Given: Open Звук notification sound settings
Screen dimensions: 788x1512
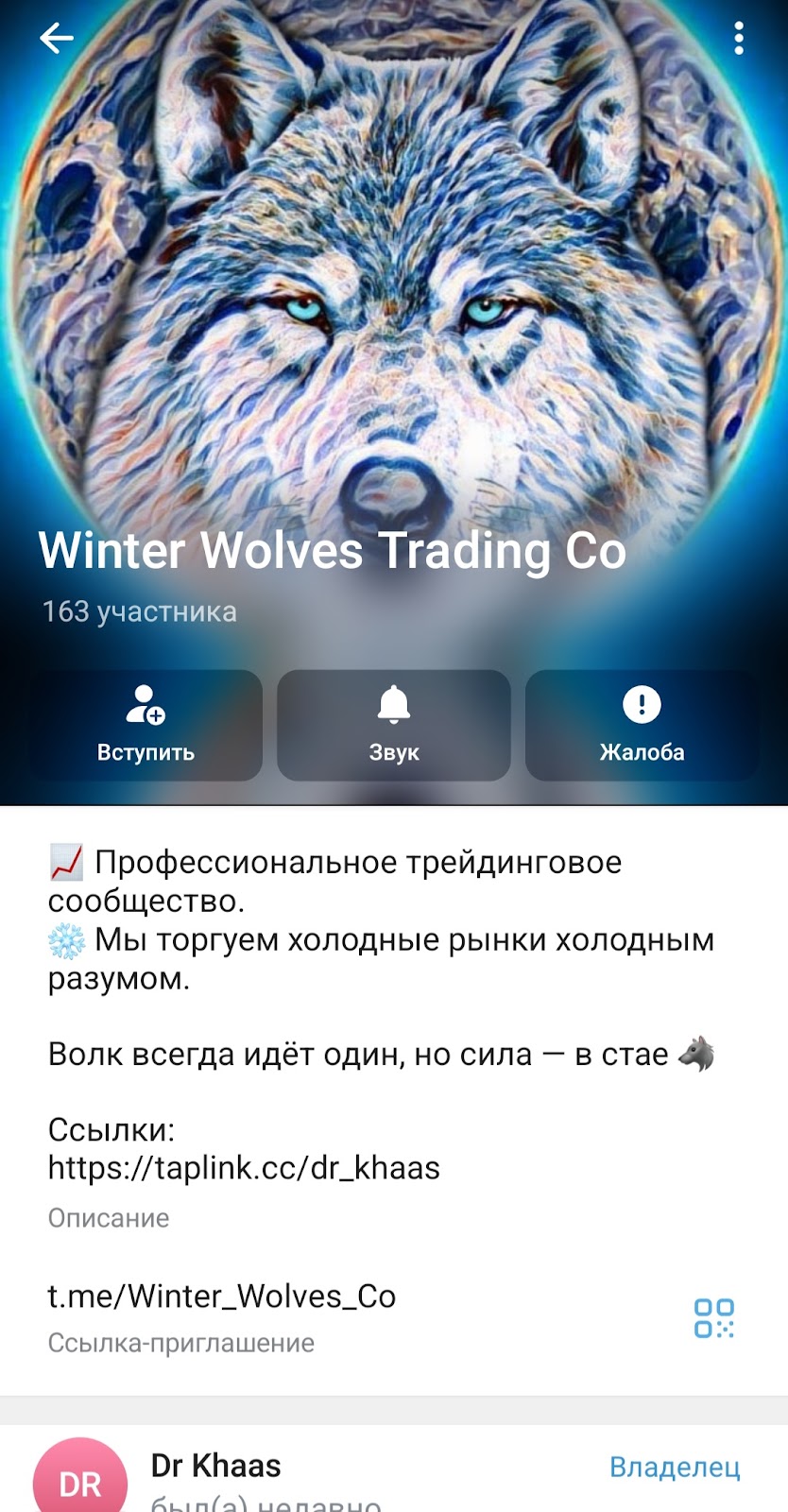Looking at the screenshot, I should (x=394, y=726).
